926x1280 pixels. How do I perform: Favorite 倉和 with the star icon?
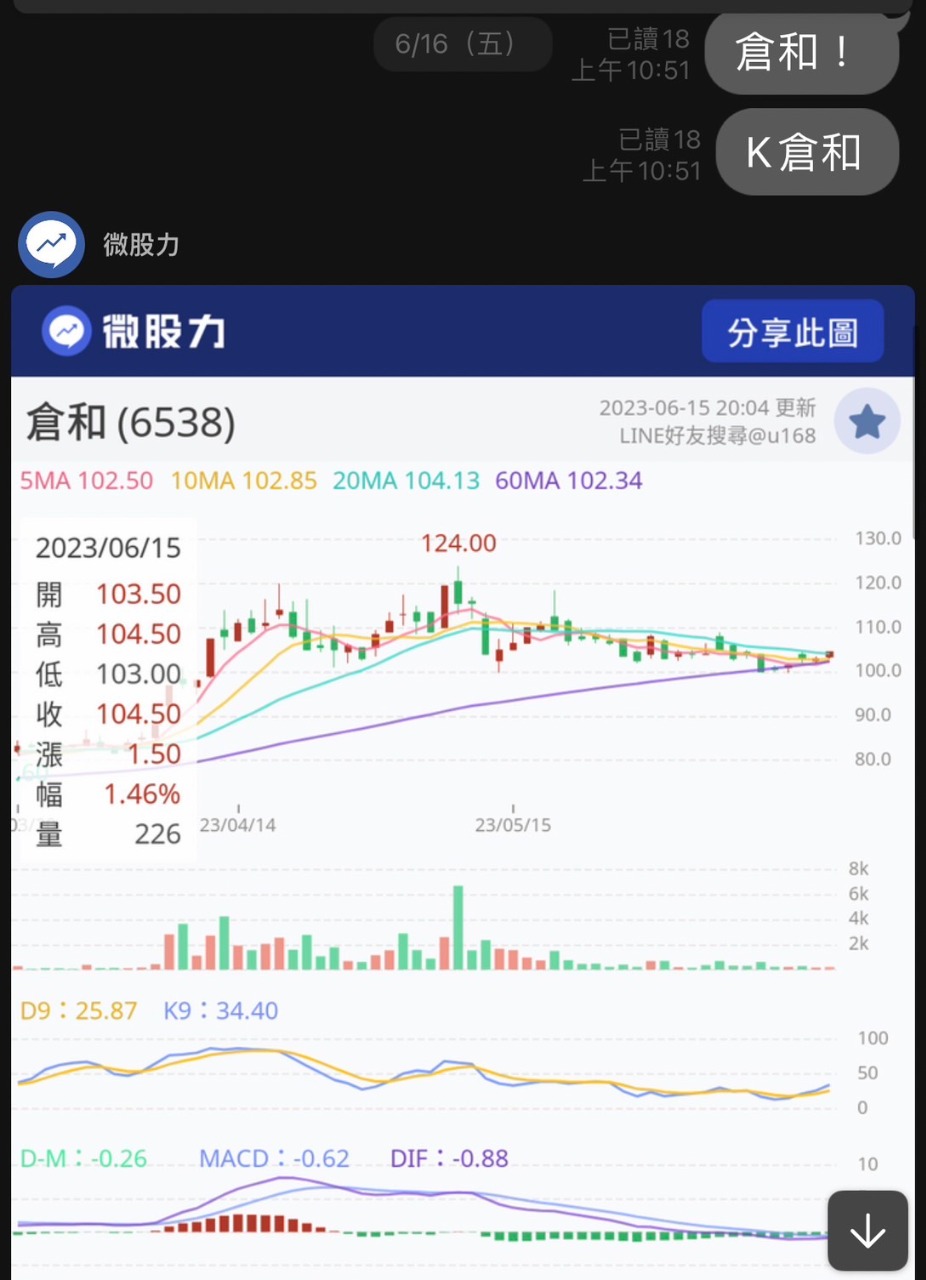pyautogui.click(x=866, y=422)
